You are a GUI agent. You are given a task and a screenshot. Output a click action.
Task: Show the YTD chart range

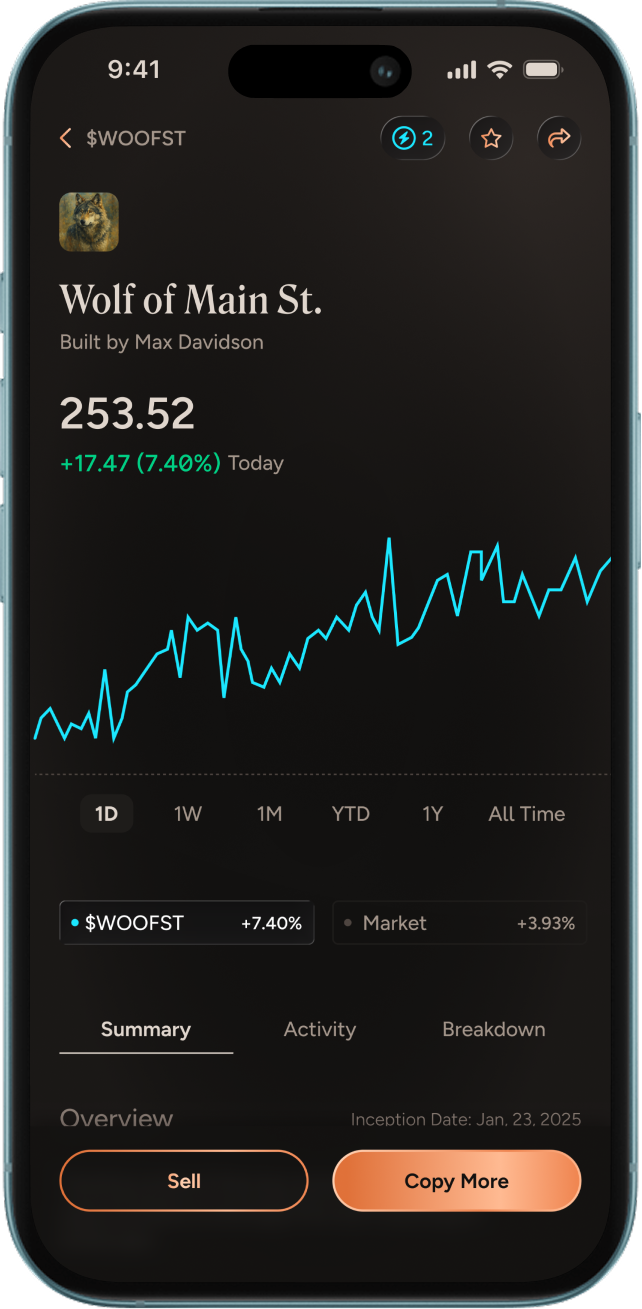click(x=351, y=814)
